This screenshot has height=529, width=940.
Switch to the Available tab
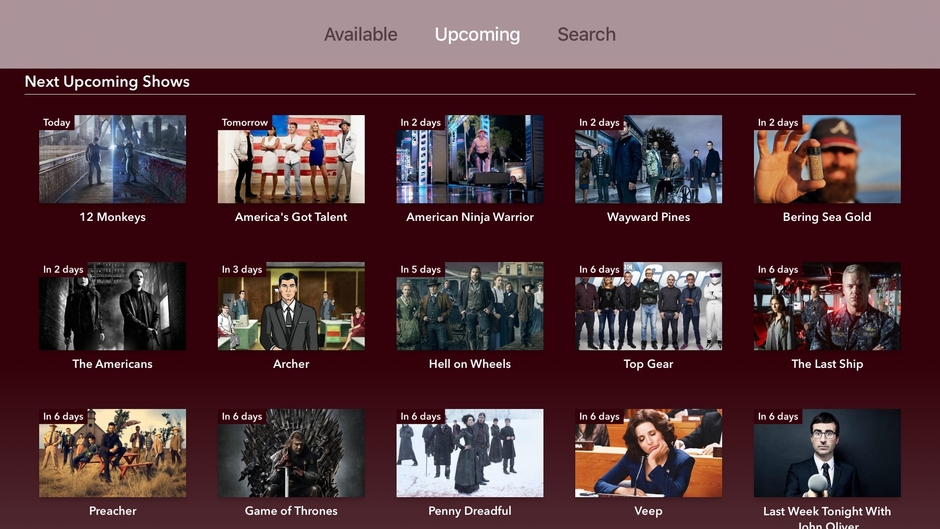(x=360, y=34)
